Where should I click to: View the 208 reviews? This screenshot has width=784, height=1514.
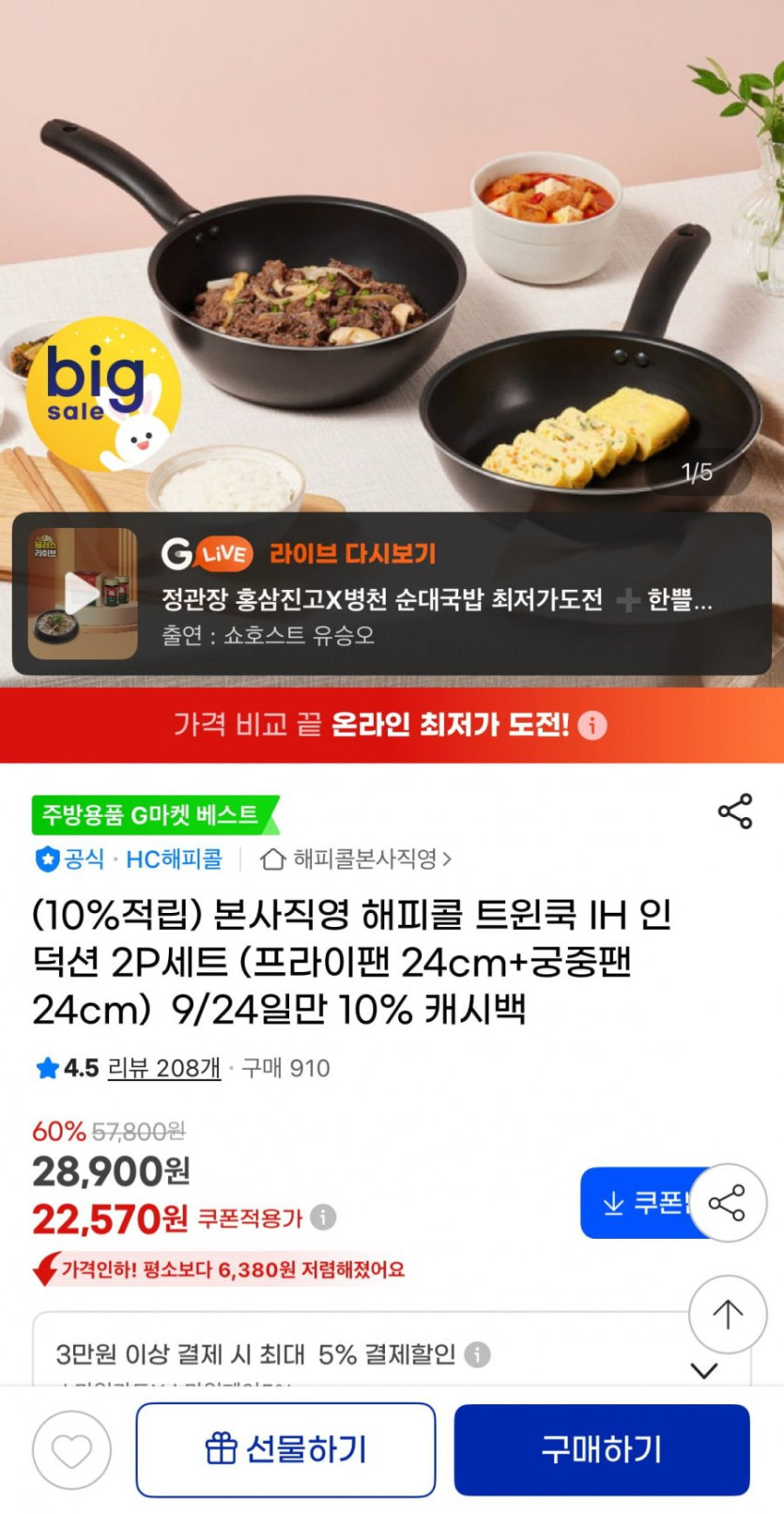[x=164, y=1068]
